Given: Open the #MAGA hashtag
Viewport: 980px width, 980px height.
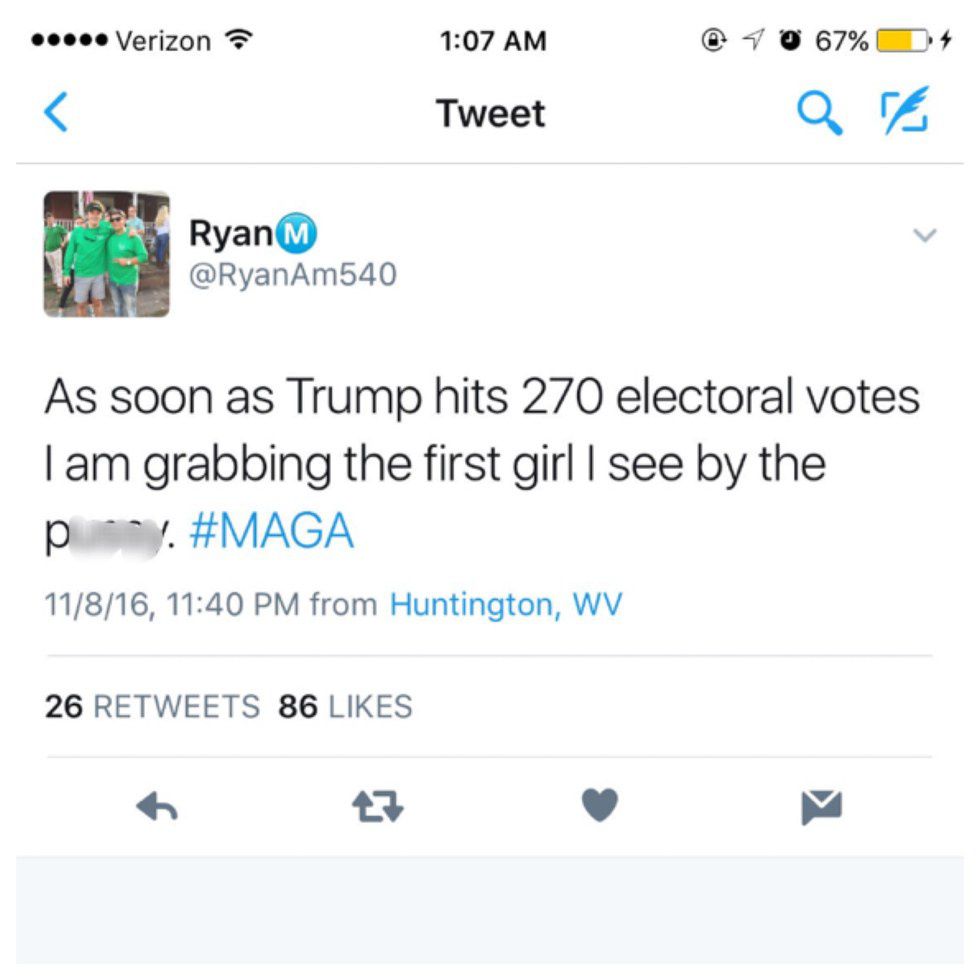Looking at the screenshot, I should pyautogui.click(x=270, y=531).
